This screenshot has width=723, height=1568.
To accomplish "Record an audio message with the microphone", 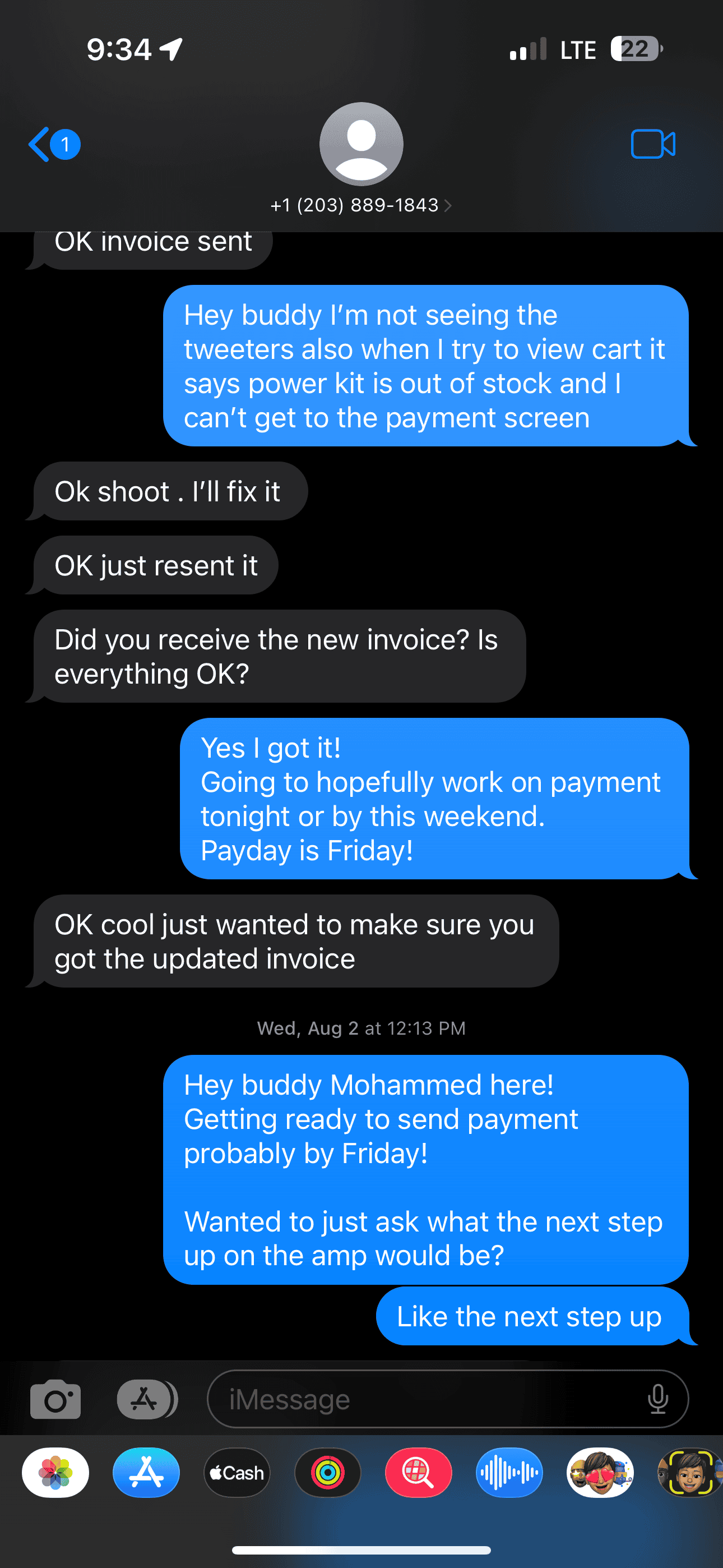I will [658, 1399].
